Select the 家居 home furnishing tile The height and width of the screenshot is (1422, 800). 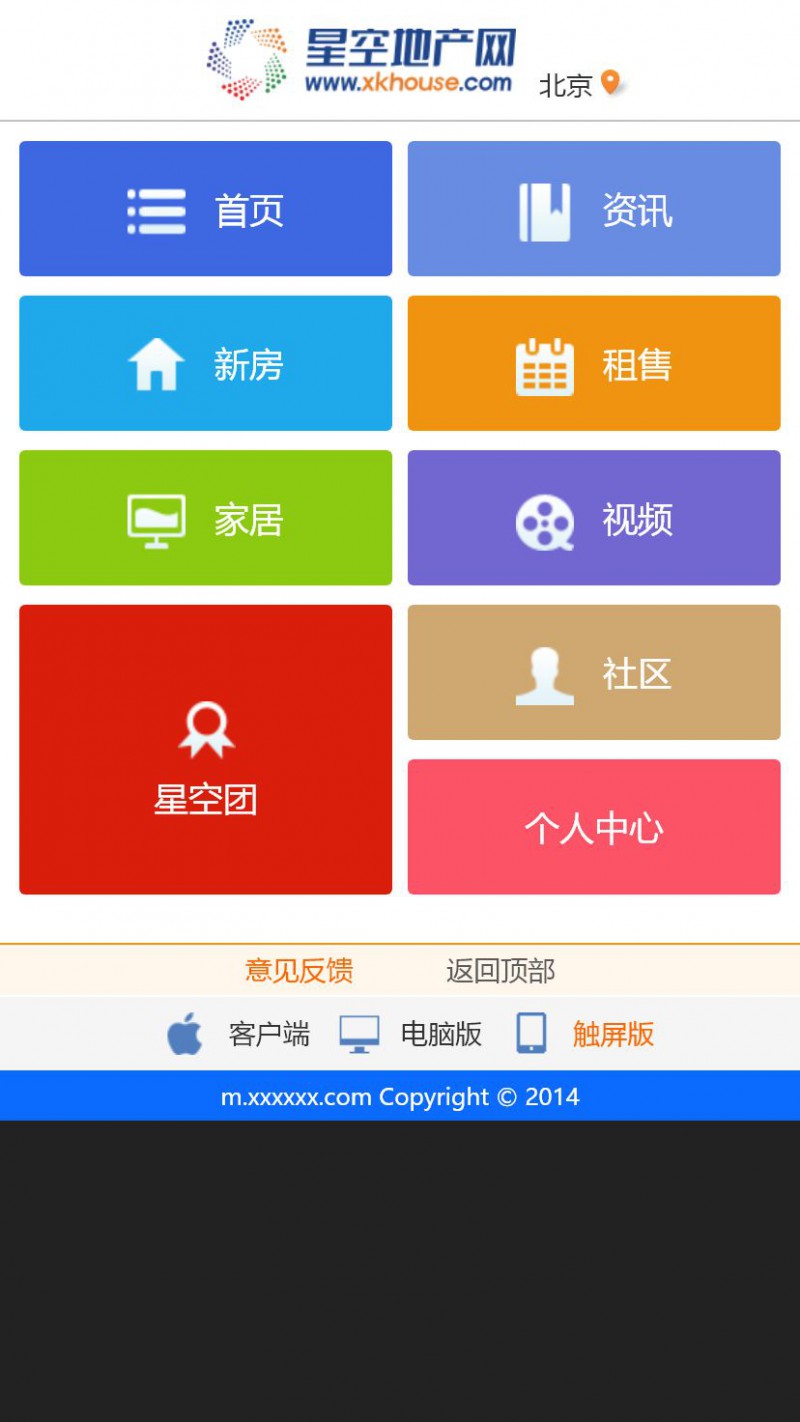tap(205, 518)
